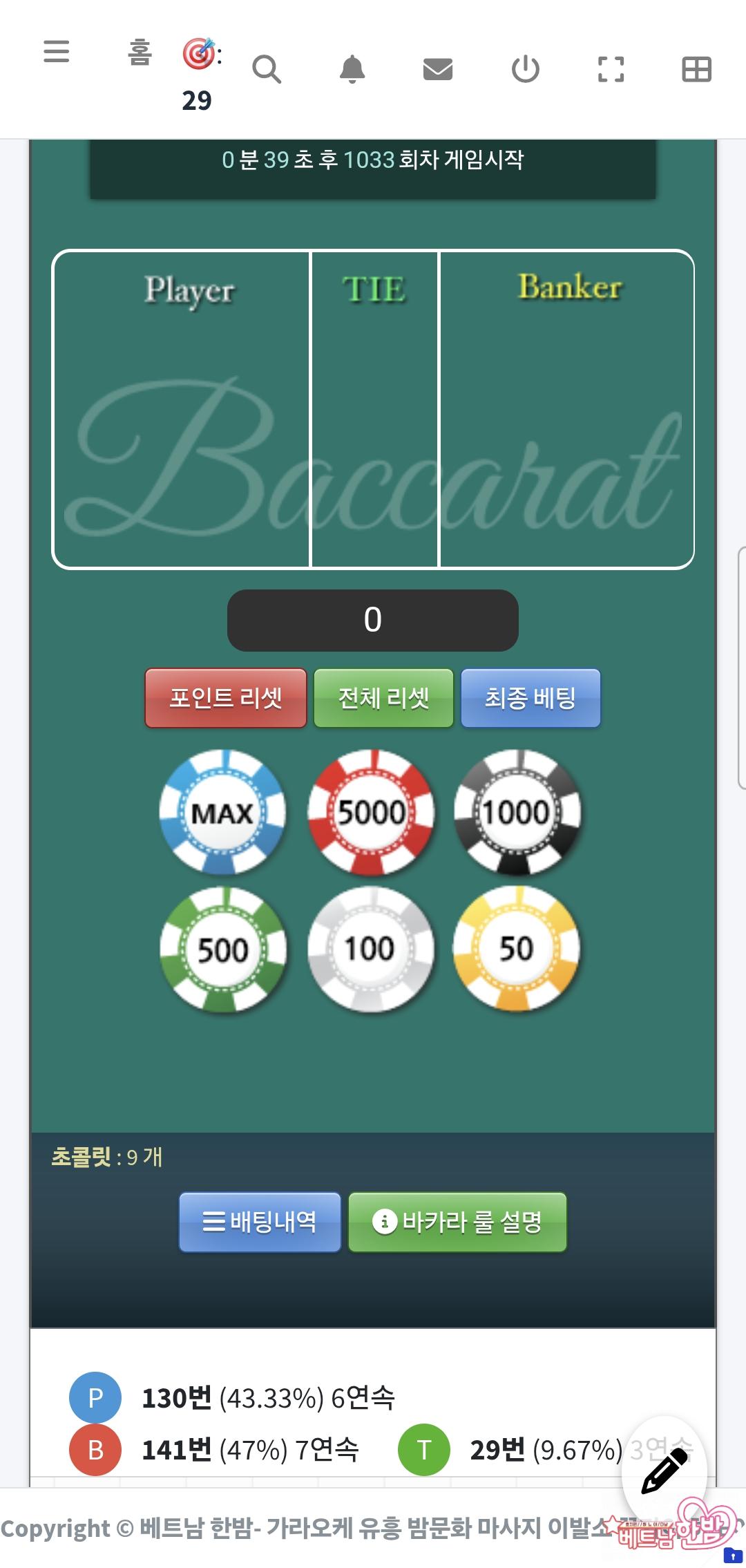The height and width of the screenshot is (1568, 746).
Task: Open 배팅내역 betting history
Action: click(260, 1222)
